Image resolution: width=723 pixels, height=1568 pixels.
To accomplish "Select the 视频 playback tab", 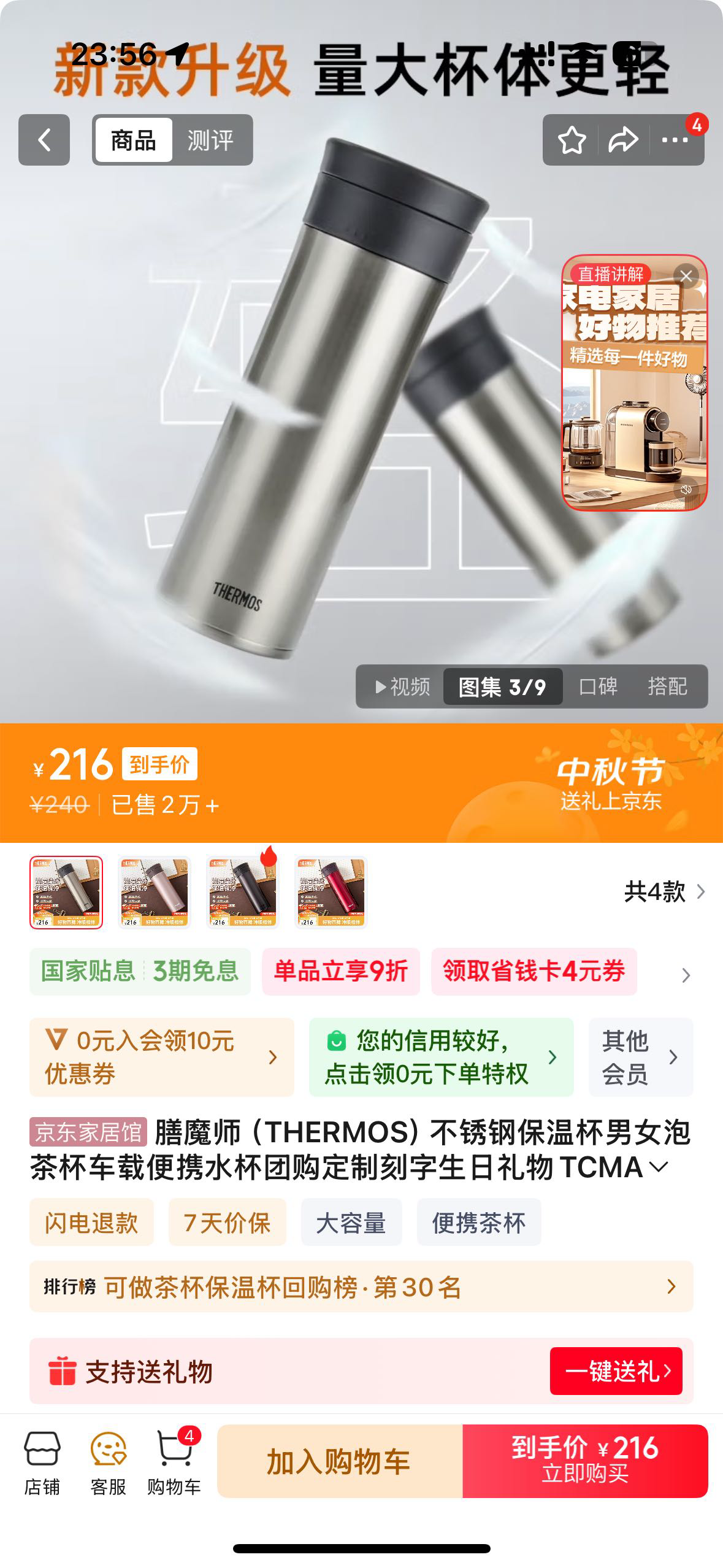I will 402,688.
